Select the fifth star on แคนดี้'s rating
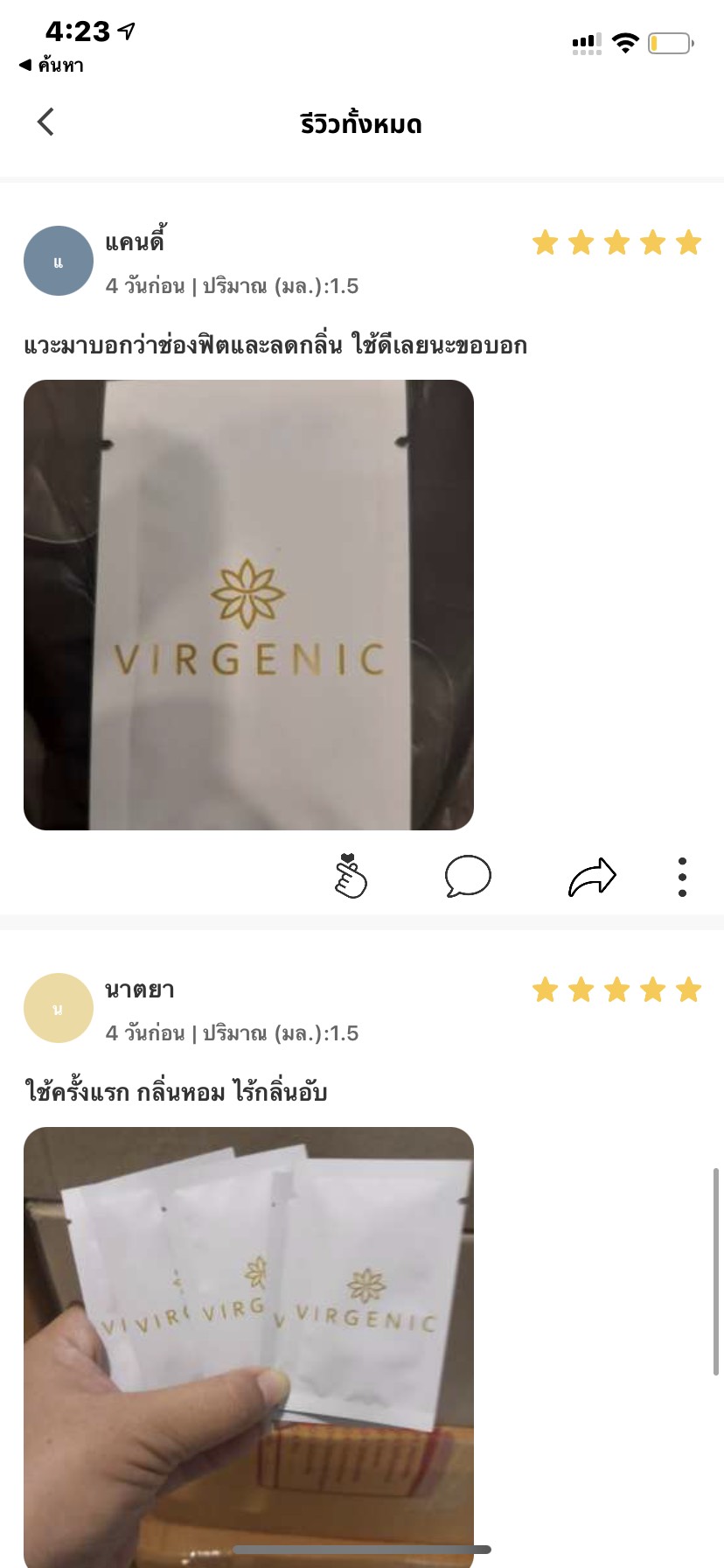Image resolution: width=724 pixels, height=1568 pixels. click(x=690, y=243)
